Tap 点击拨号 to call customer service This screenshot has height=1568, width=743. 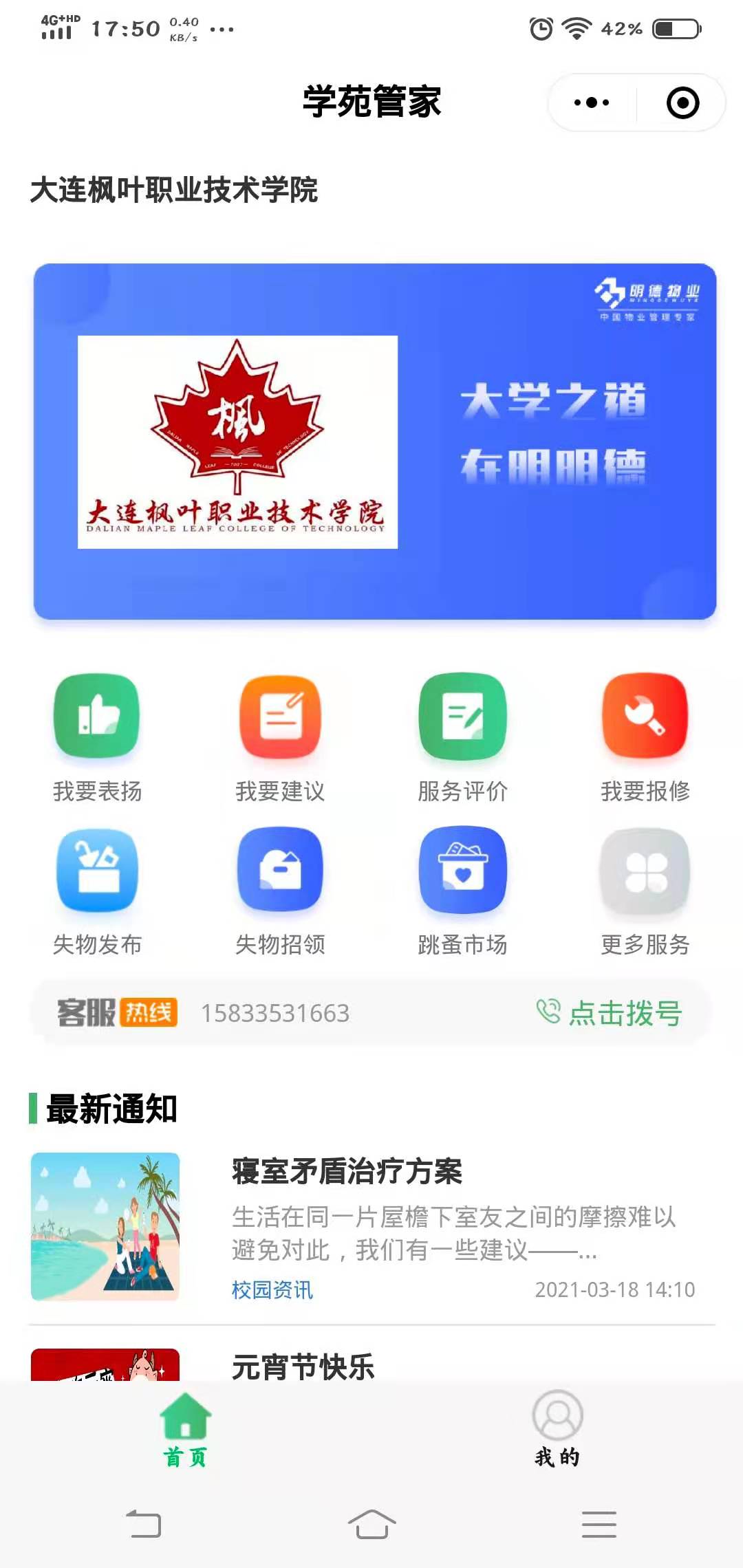(610, 1013)
